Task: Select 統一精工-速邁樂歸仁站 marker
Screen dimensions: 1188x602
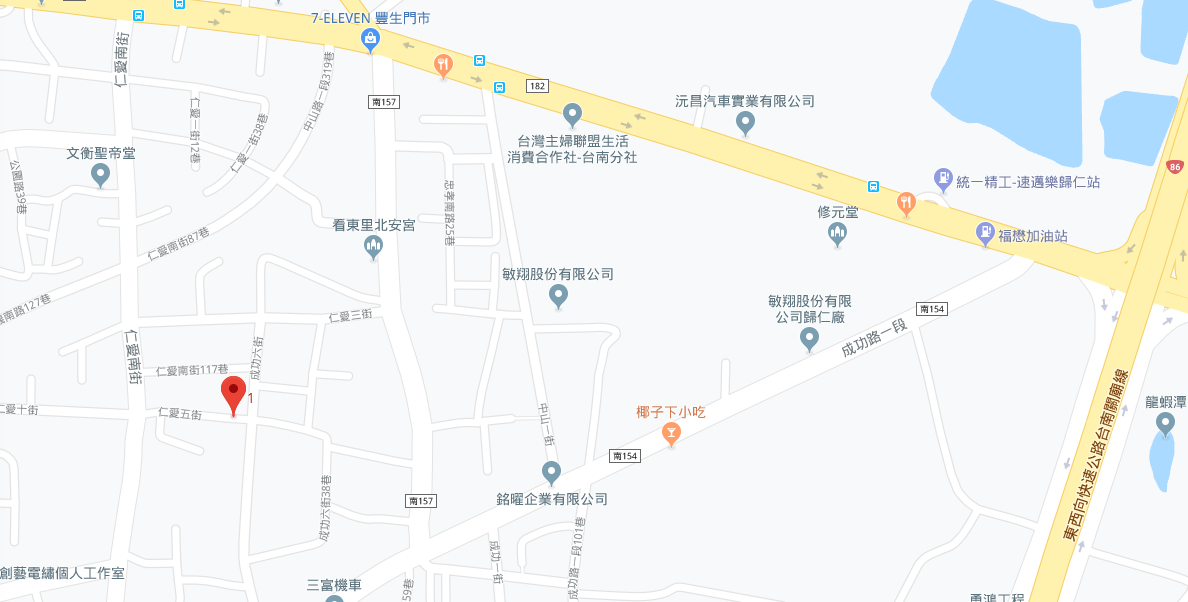Action: coord(943,180)
